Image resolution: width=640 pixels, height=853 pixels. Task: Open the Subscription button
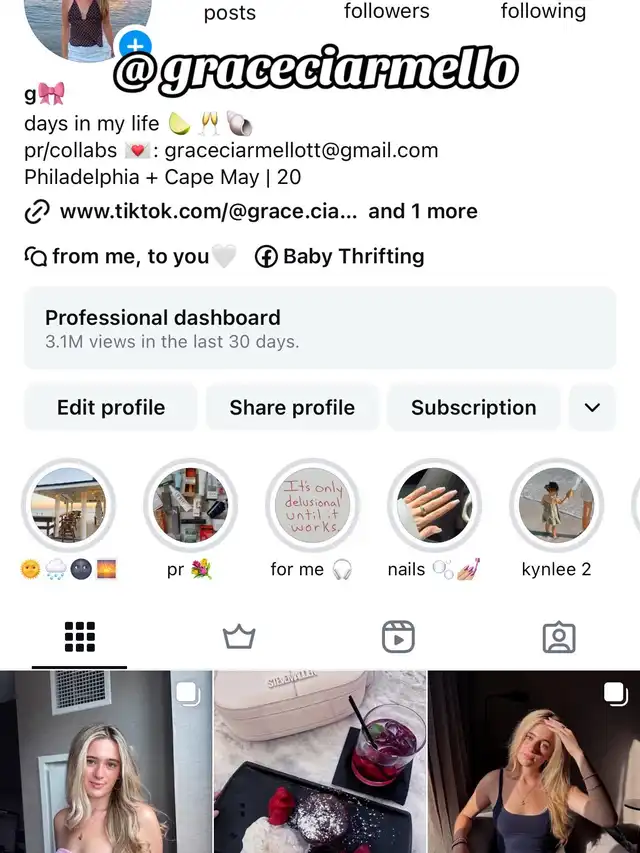(473, 407)
